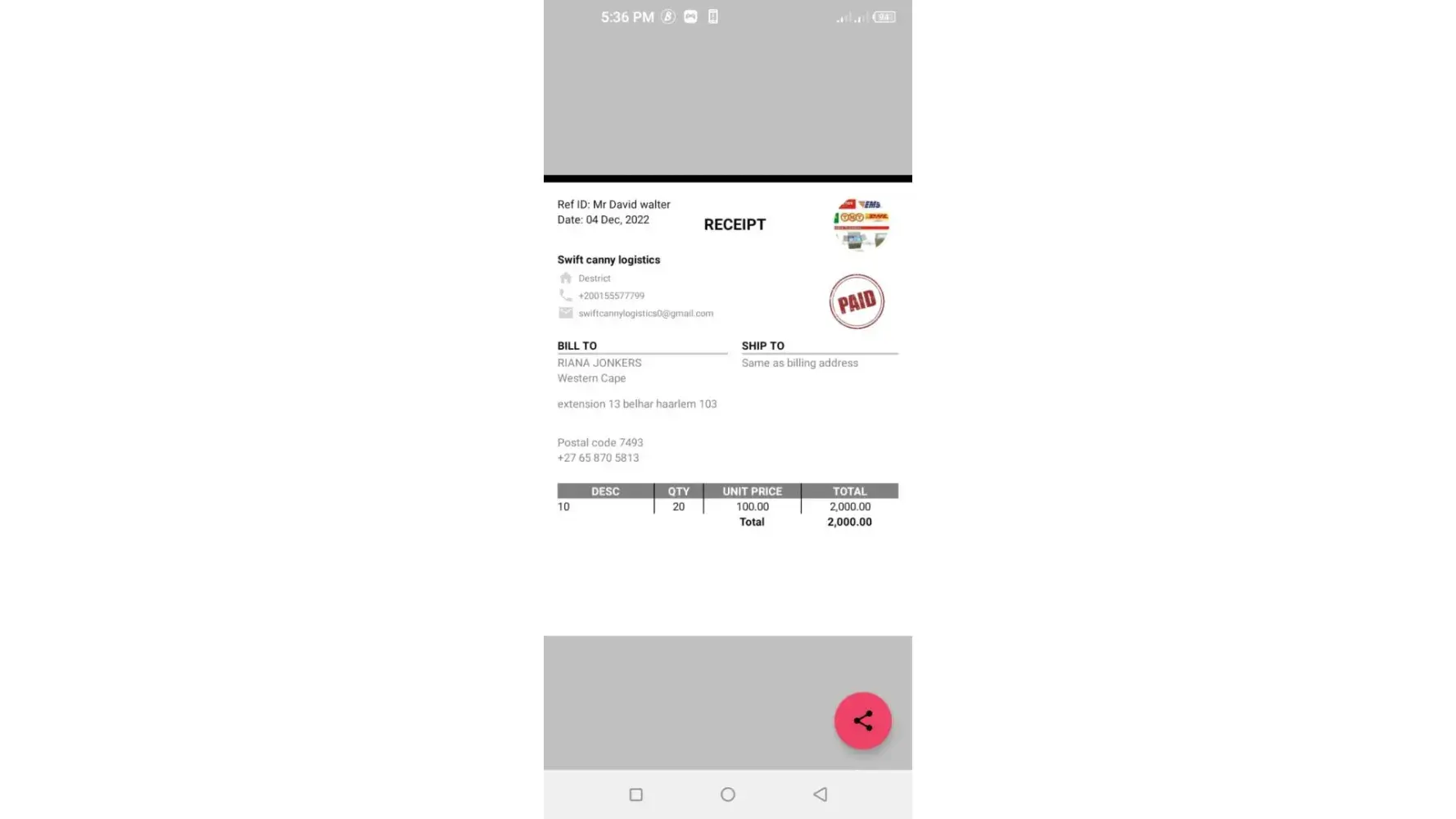Share the receipt via floating button
This screenshot has width=1456, height=819.
click(x=862, y=721)
